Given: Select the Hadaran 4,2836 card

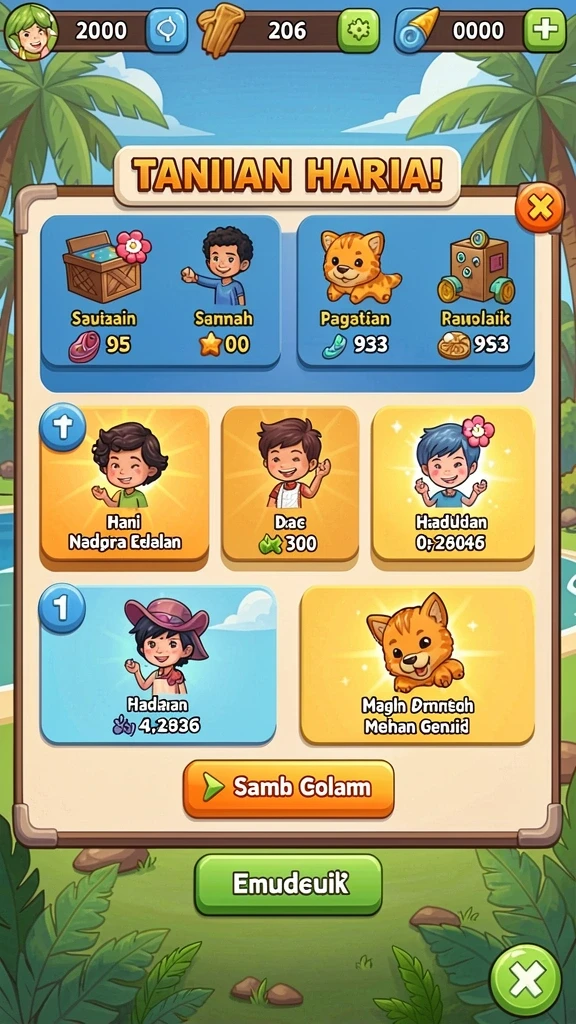Looking at the screenshot, I should click(x=158, y=665).
